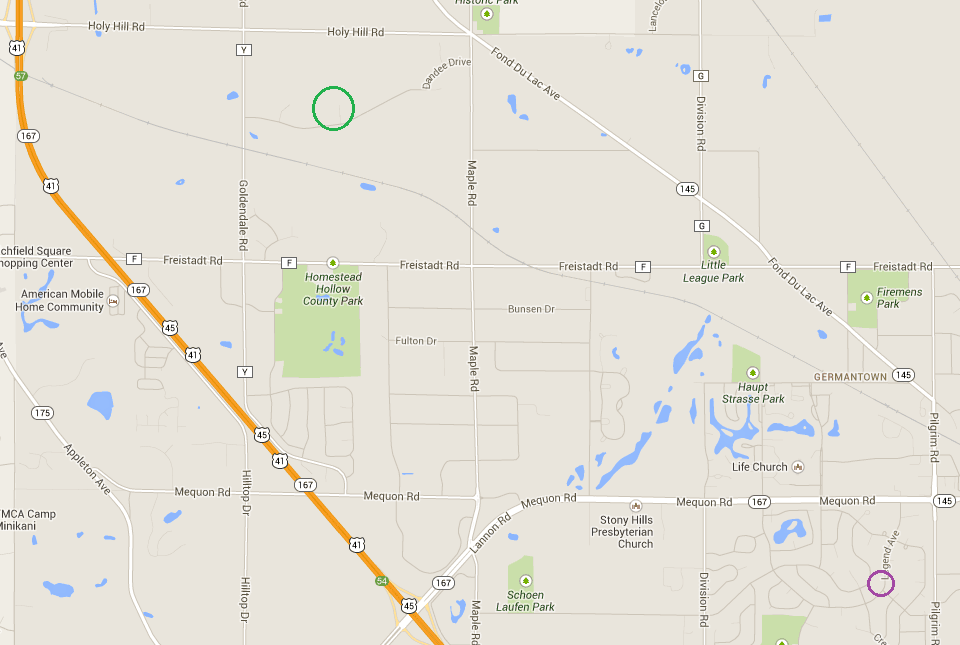This screenshot has width=960, height=645.
Task: Open Firemens Park place marker
Action: coord(866,297)
